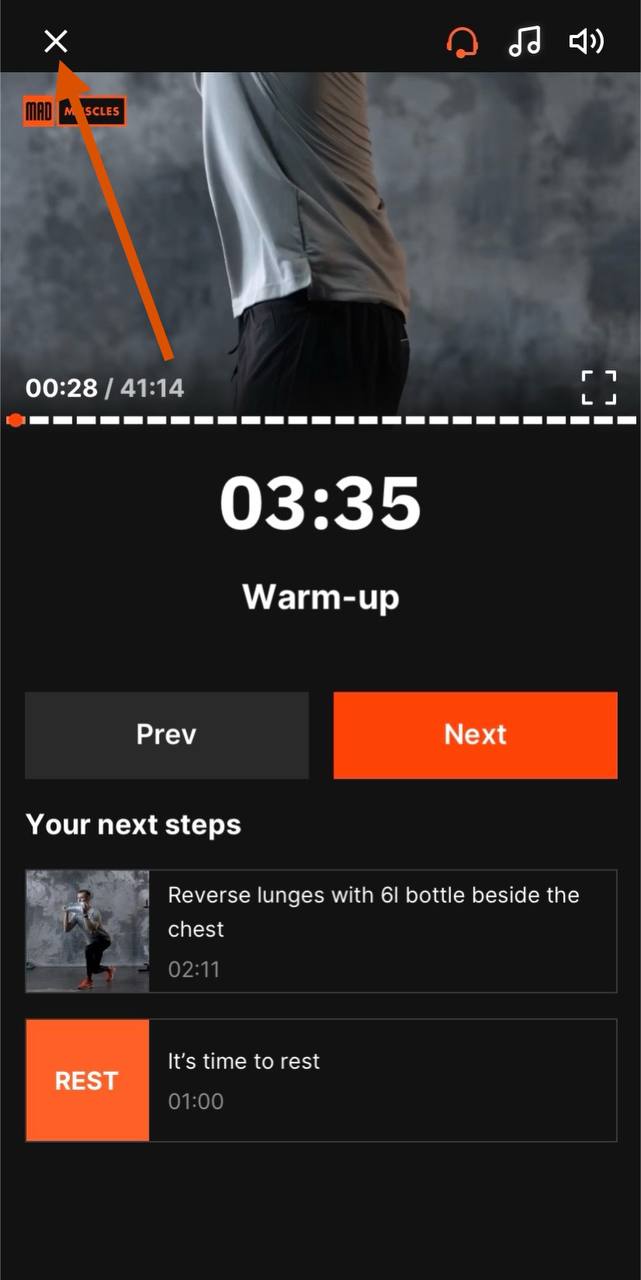The image size is (641, 1280).
Task: Open the music settings note icon
Action: coord(524,41)
